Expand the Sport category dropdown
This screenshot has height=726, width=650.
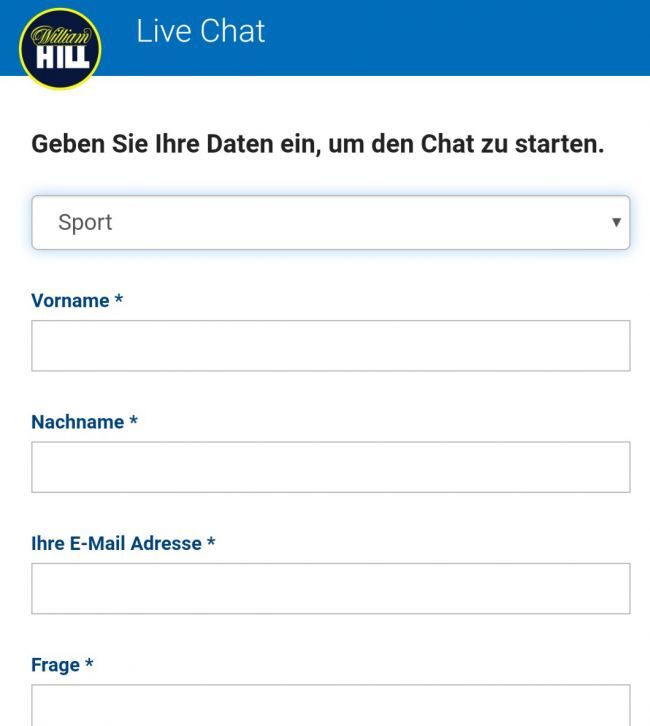[330, 222]
